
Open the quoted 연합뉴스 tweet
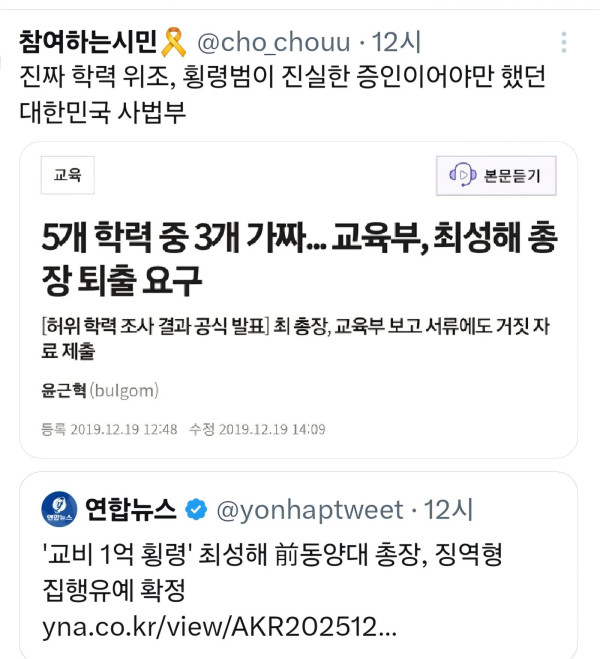[298, 565]
